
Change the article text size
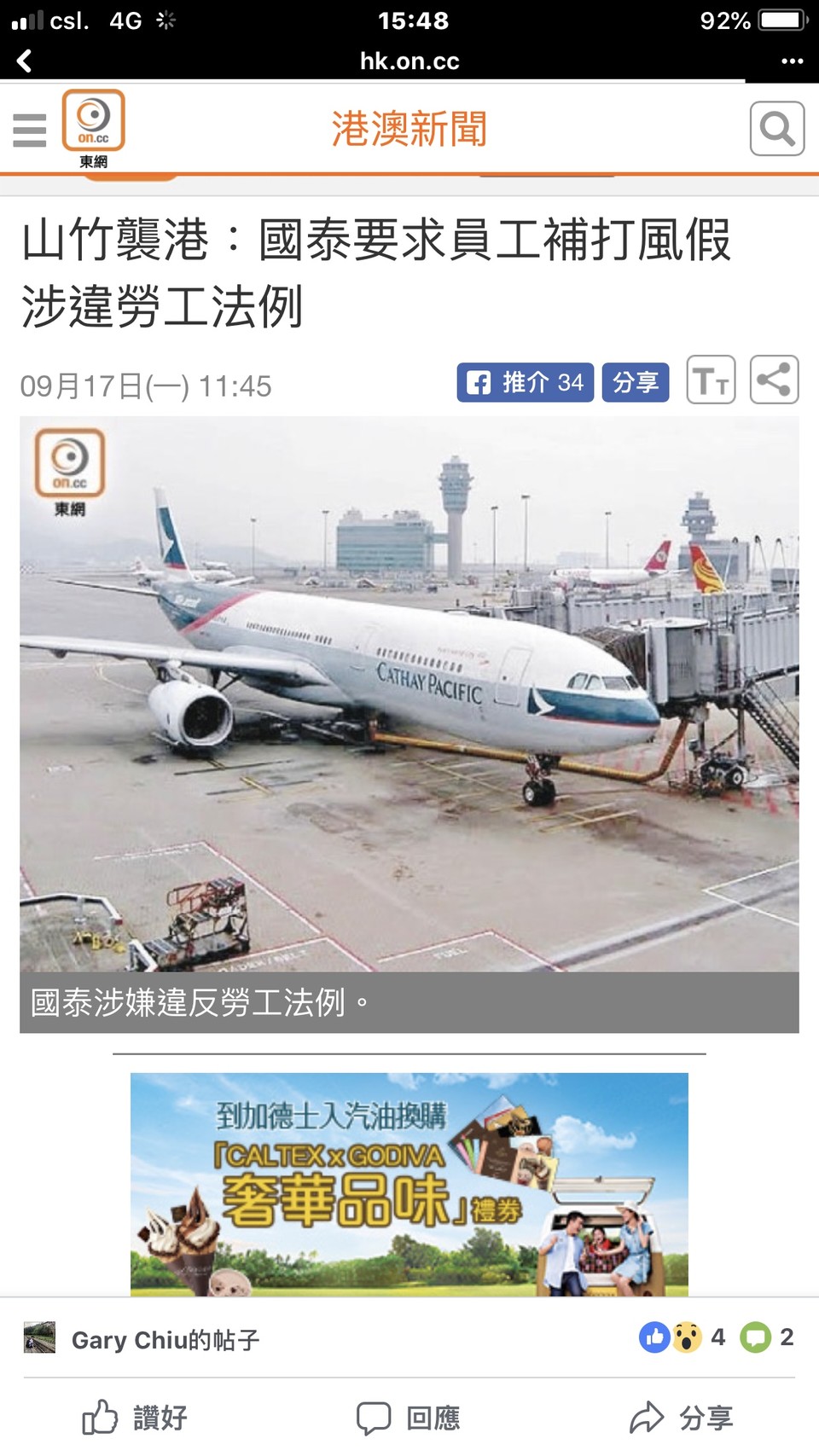pos(711,380)
